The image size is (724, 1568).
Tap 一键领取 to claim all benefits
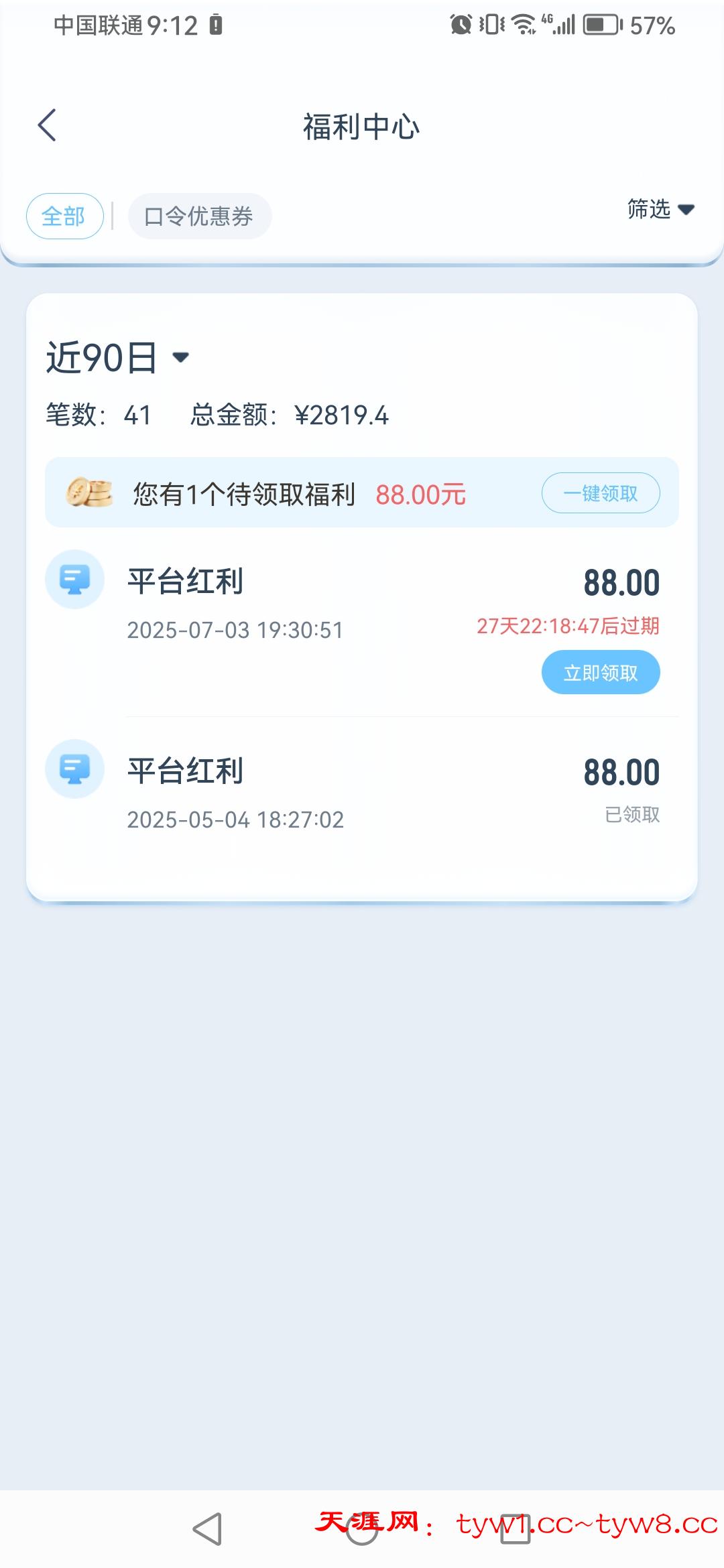click(x=600, y=494)
